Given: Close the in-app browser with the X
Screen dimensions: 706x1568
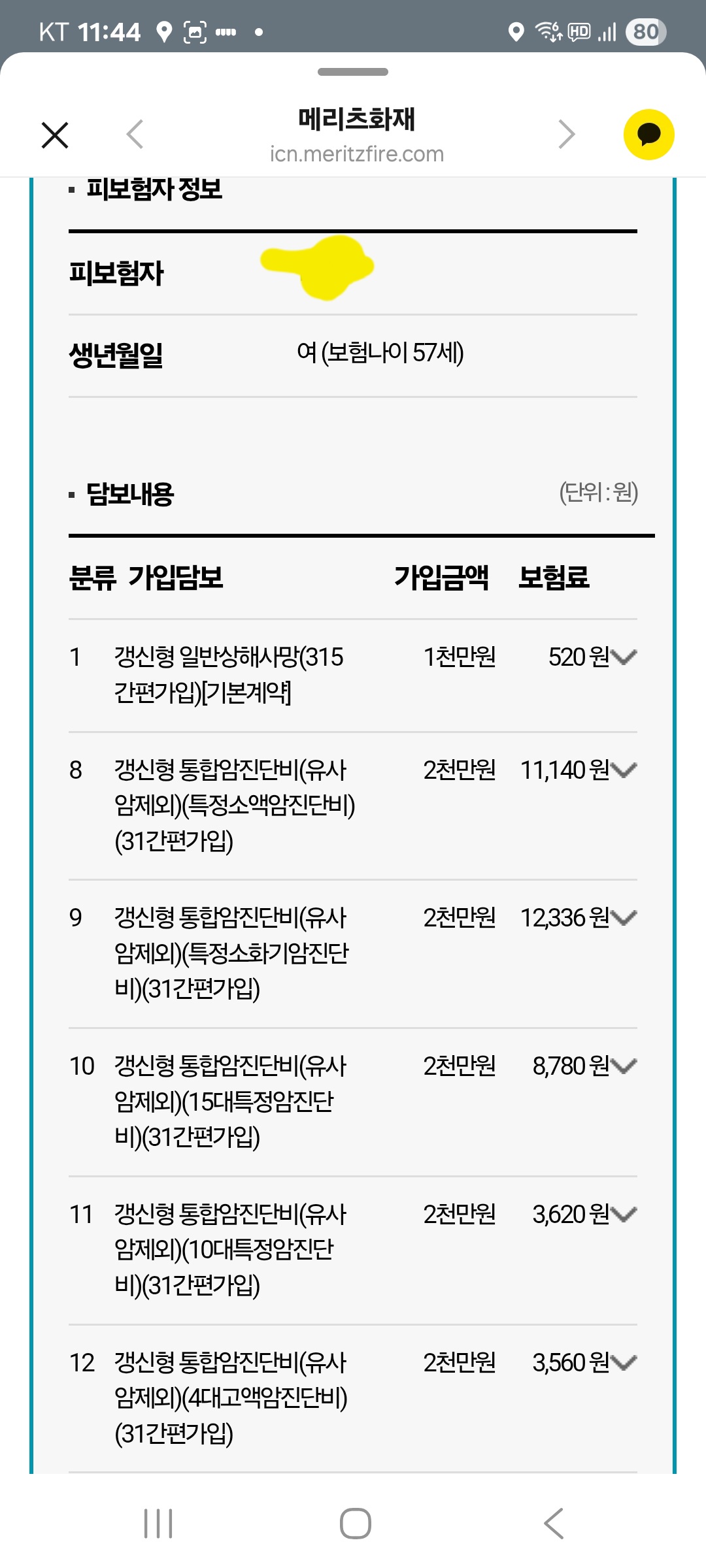Looking at the screenshot, I should coord(55,135).
